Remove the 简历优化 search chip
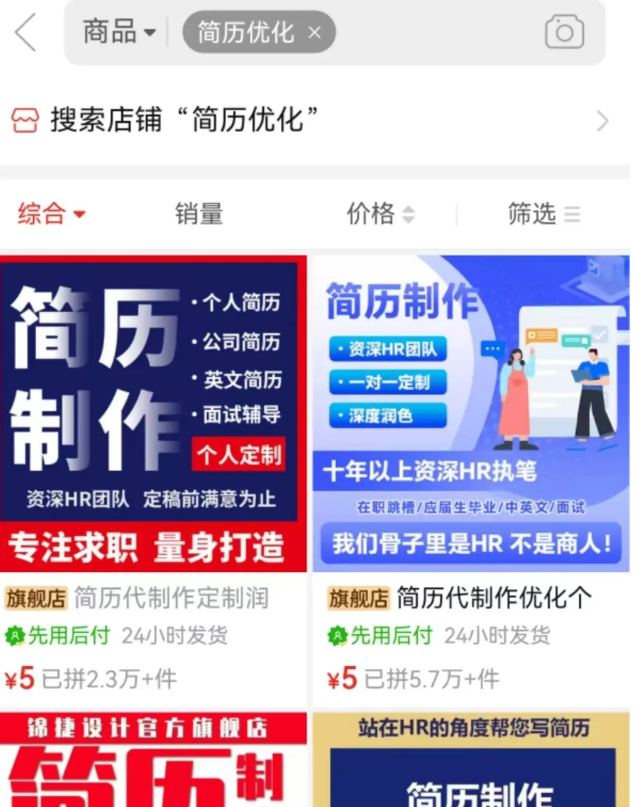Image resolution: width=636 pixels, height=807 pixels. [x=314, y=33]
